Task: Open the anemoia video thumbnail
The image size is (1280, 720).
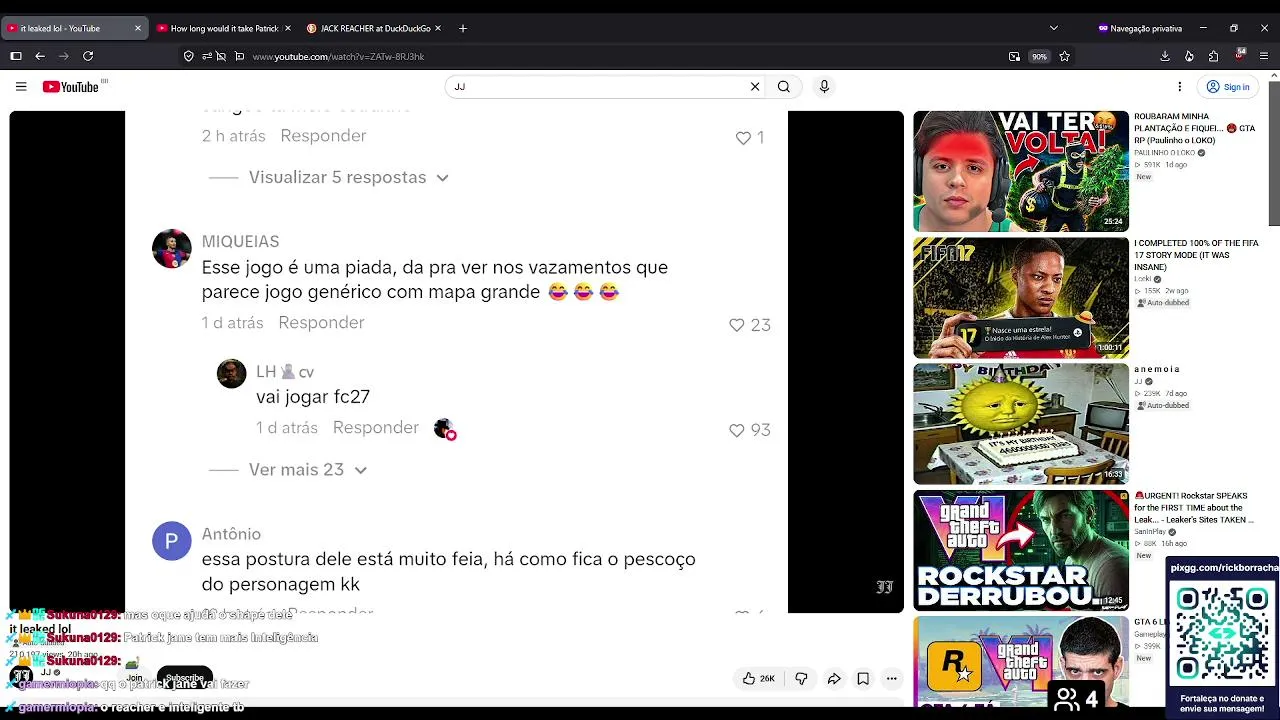Action: click(x=1020, y=424)
